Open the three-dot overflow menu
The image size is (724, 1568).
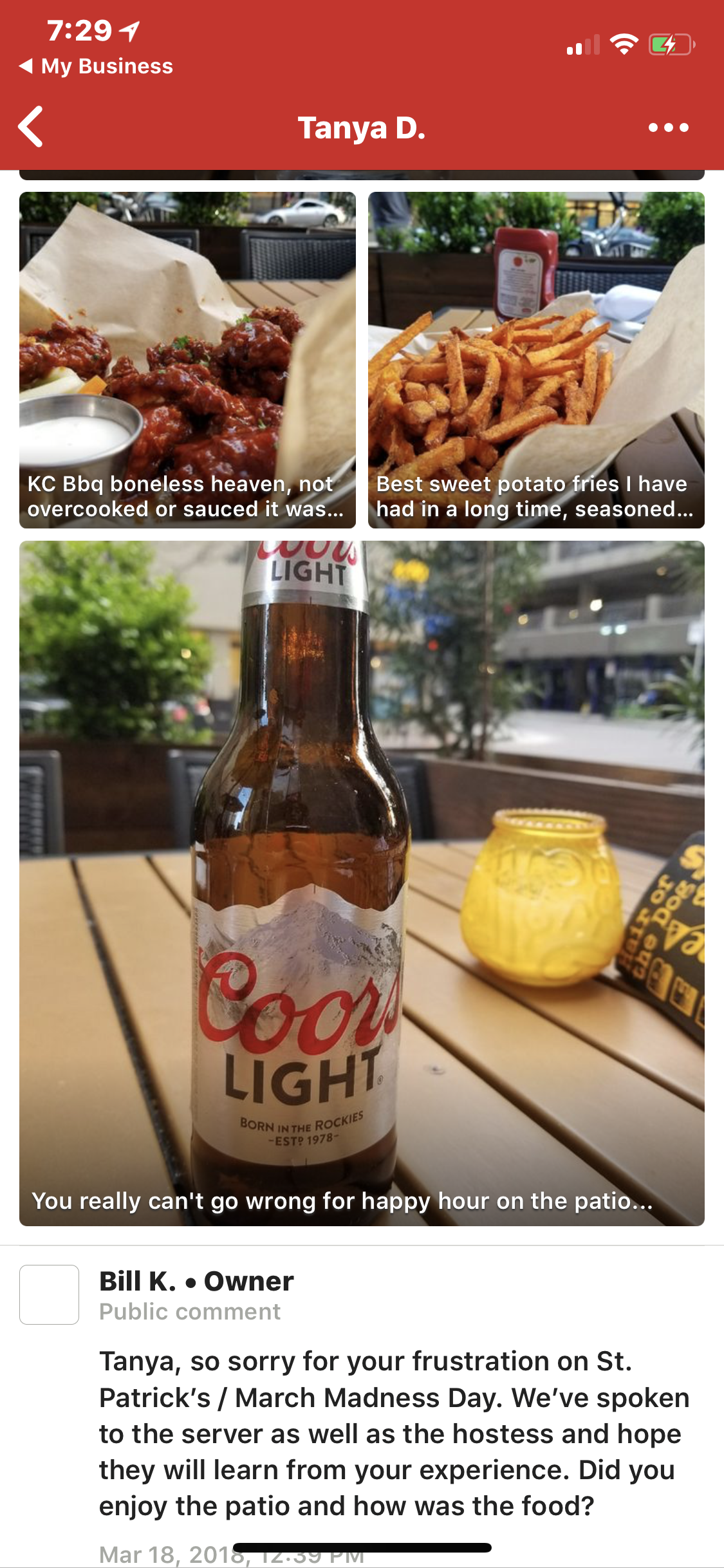pyautogui.click(x=668, y=127)
